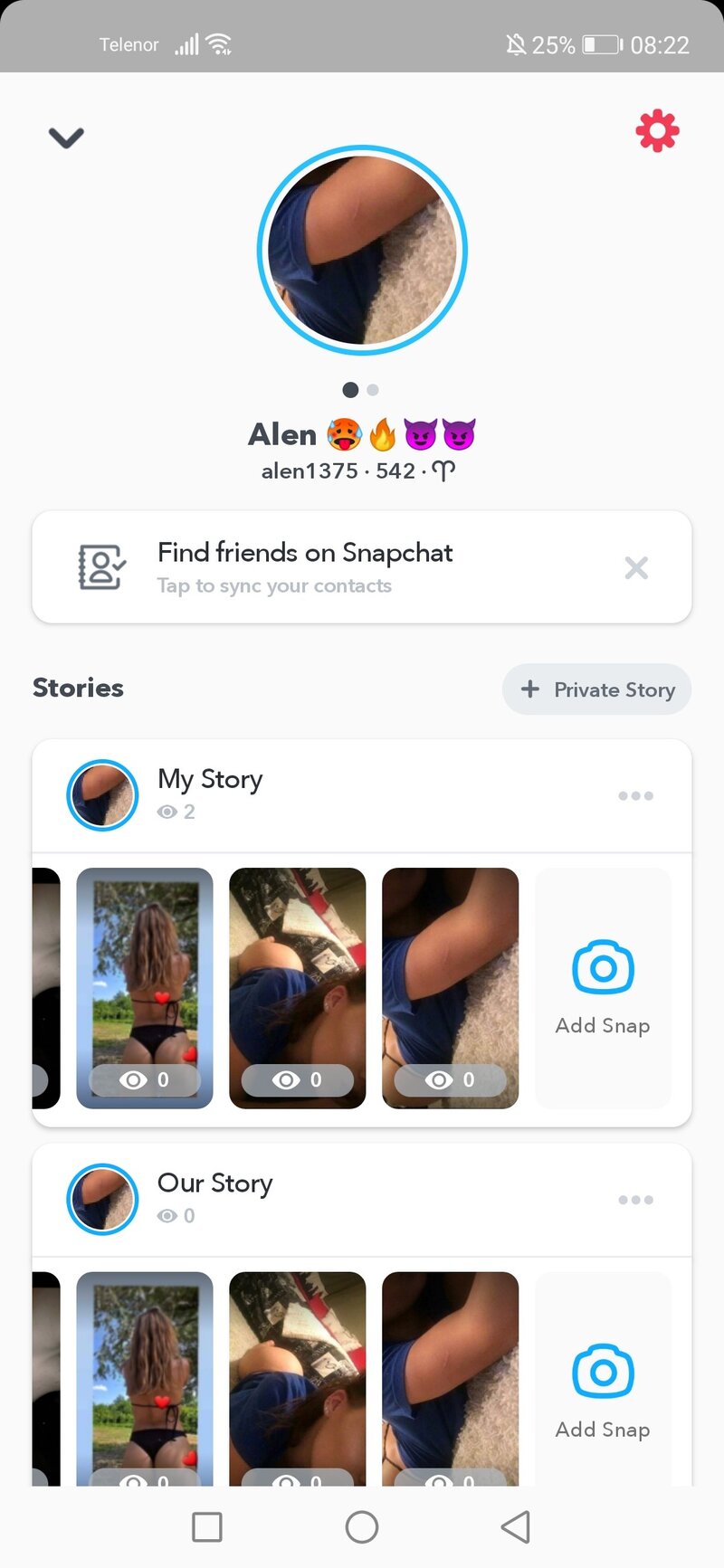Create a new Private Story
Screen dimensions: 724x1568
[595, 689]
